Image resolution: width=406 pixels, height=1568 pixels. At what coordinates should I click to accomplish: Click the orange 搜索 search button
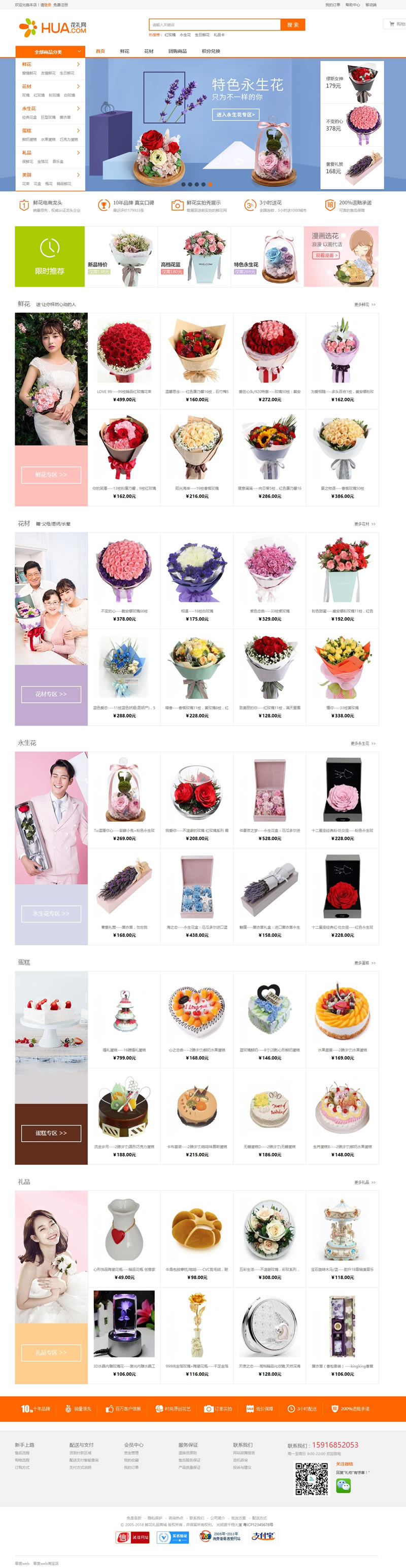coord(293,25)
